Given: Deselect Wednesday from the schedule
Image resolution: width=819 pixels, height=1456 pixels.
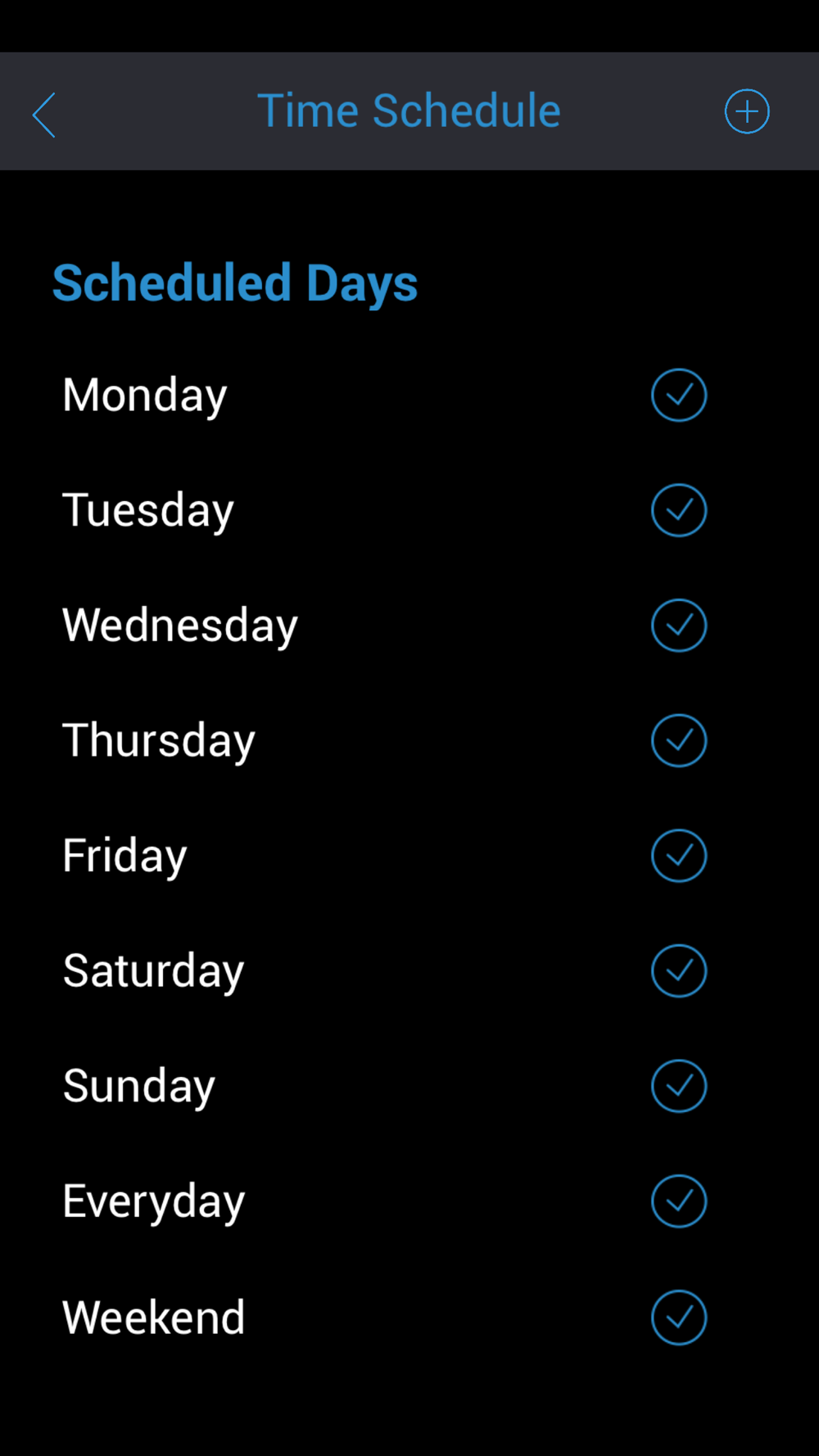Looking at the screenshot, I should 679,626.
